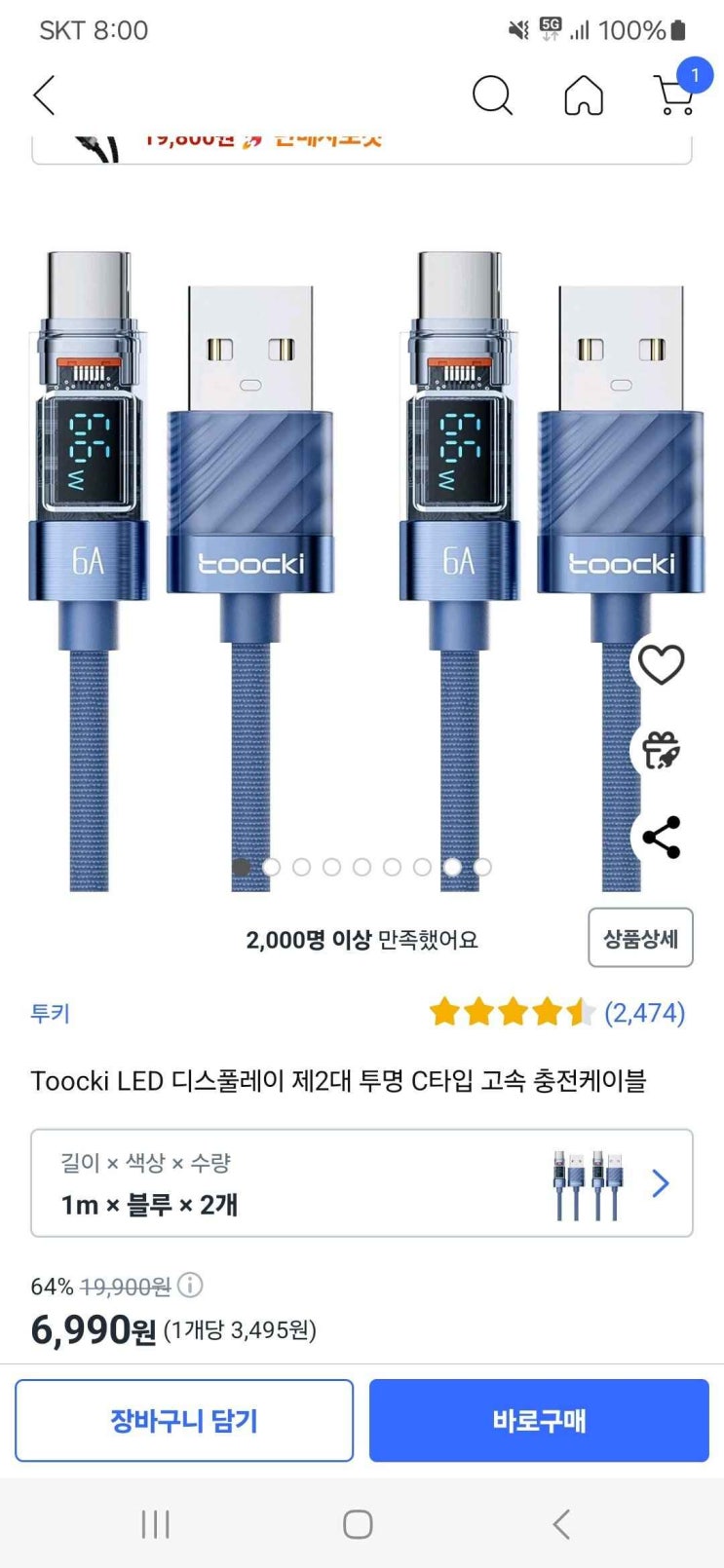This screenshot has width=724, height=1568.
Task: Expand the 1m × 블루 × 2개 option selector
Action: pos(362,1183)
